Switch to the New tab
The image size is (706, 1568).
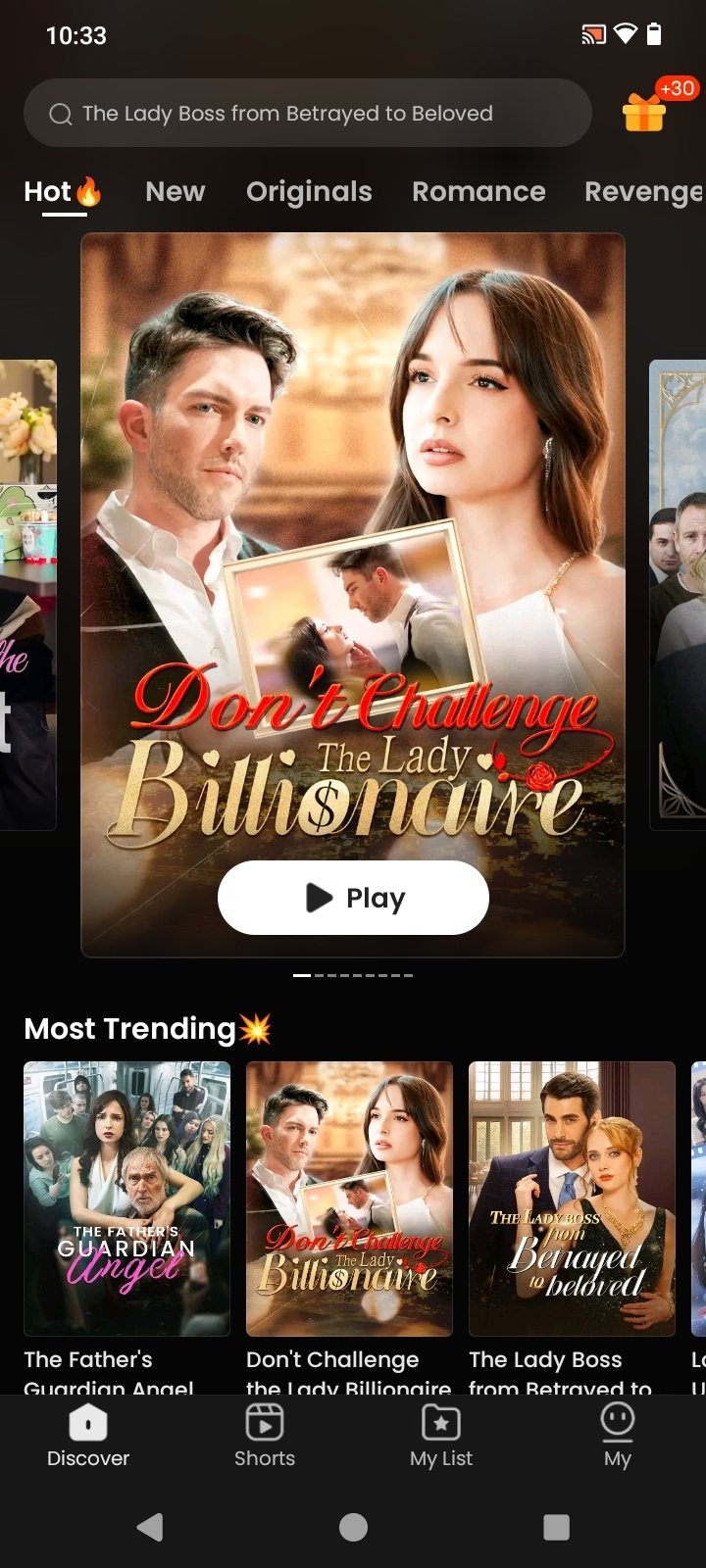click(176, 192)
